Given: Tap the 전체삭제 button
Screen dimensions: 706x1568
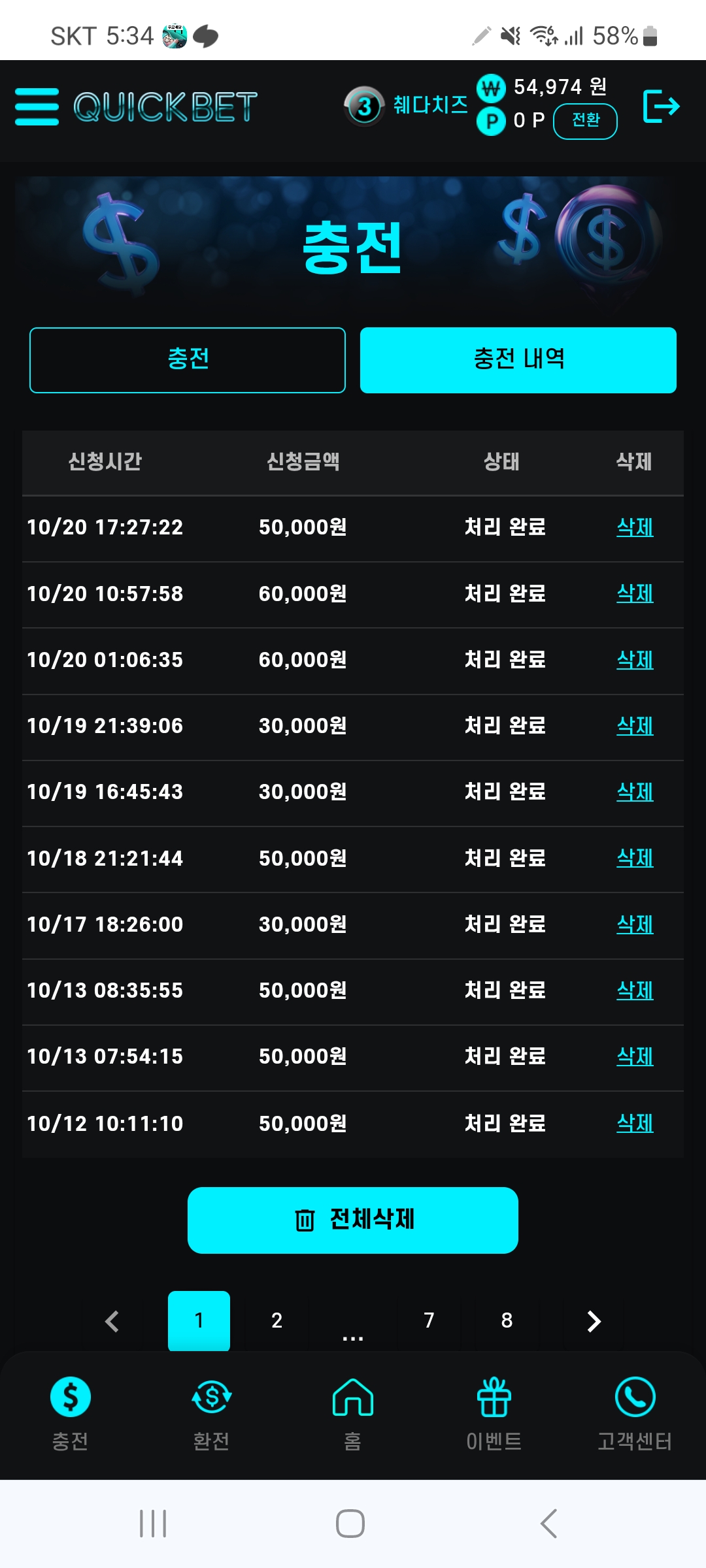Looking at the screenshot, I should tap(353, 1220).
